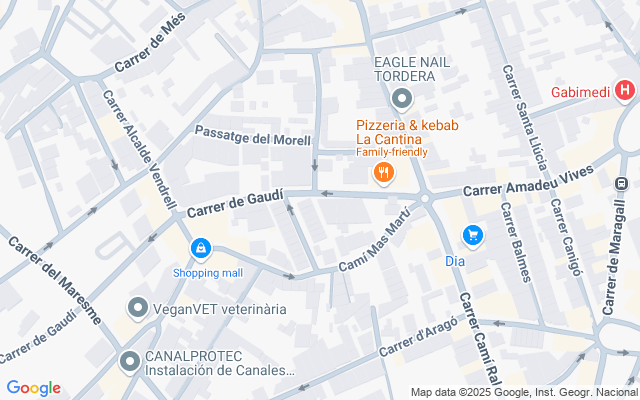Select the Pizzeria & kebab La Cantina pin
This screenshot has width=640, height=400.
[383, 174]
